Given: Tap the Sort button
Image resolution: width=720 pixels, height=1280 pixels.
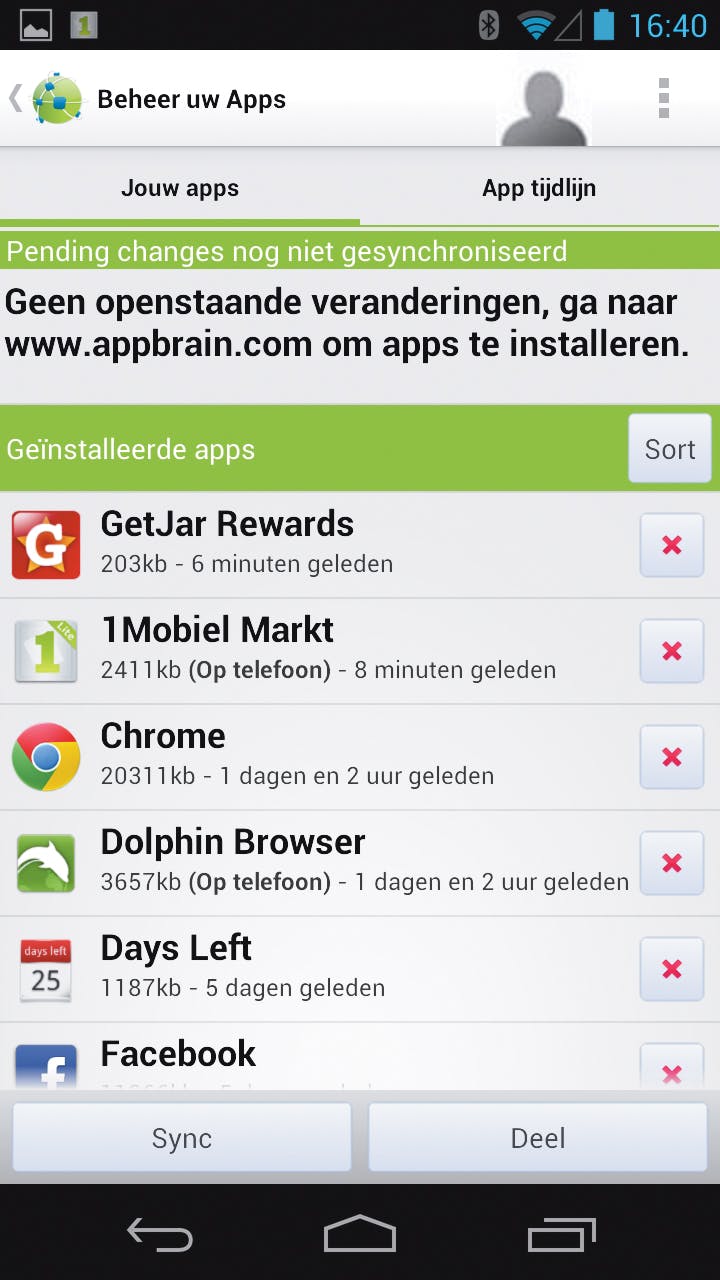Looking at the screenshot, I should tap(669, 449).
